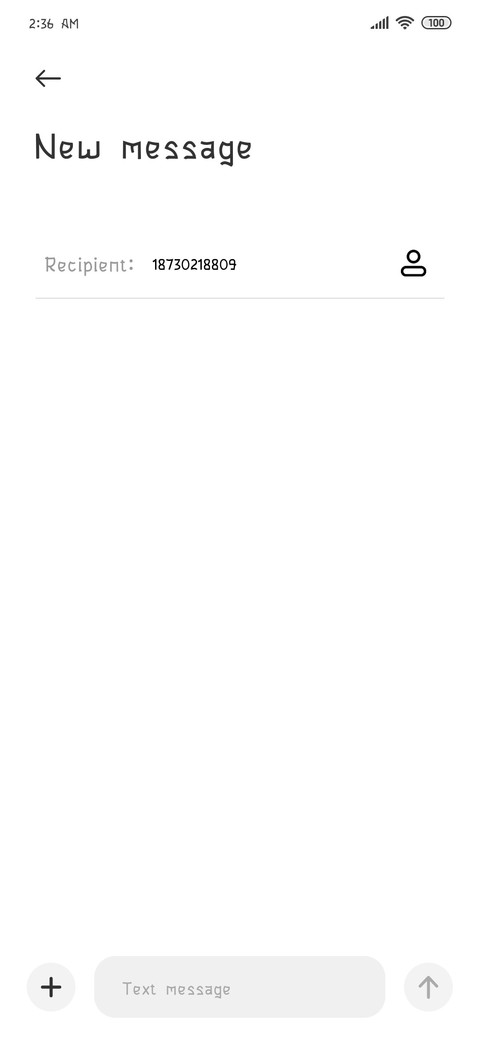Open attachments with the plus button

[51, 987]
